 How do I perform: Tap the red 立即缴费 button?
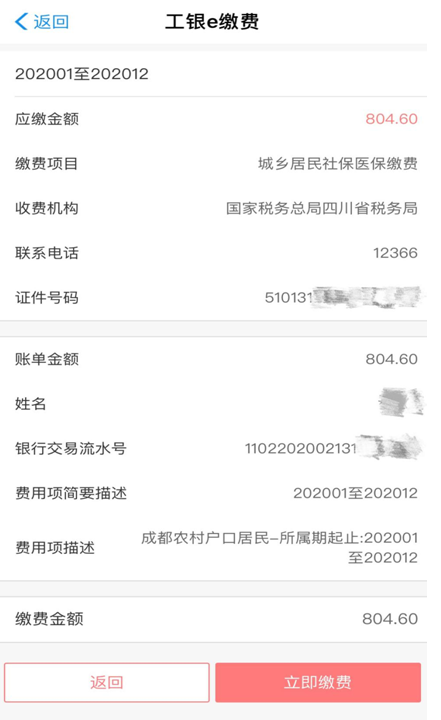point(318,682)
